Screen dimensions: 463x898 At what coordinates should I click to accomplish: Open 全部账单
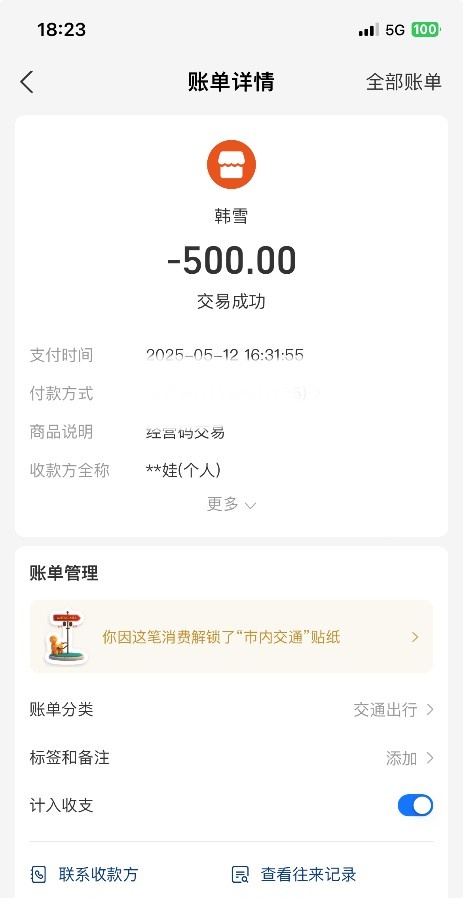point(404,82)
